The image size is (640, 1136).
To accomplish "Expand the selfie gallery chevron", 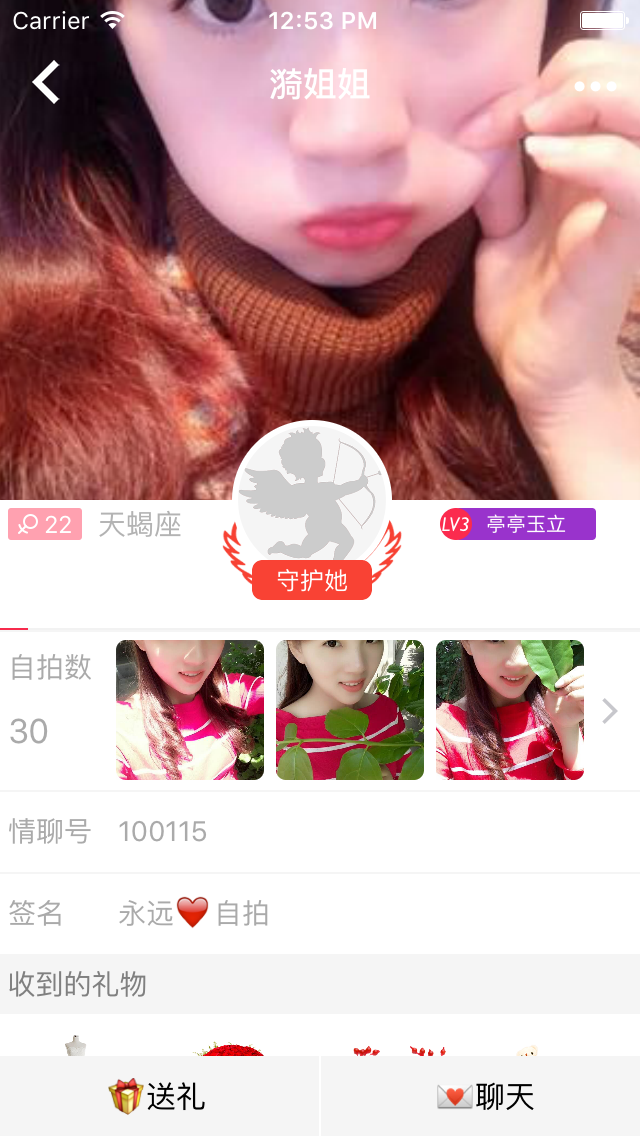I will pos(610,711).
